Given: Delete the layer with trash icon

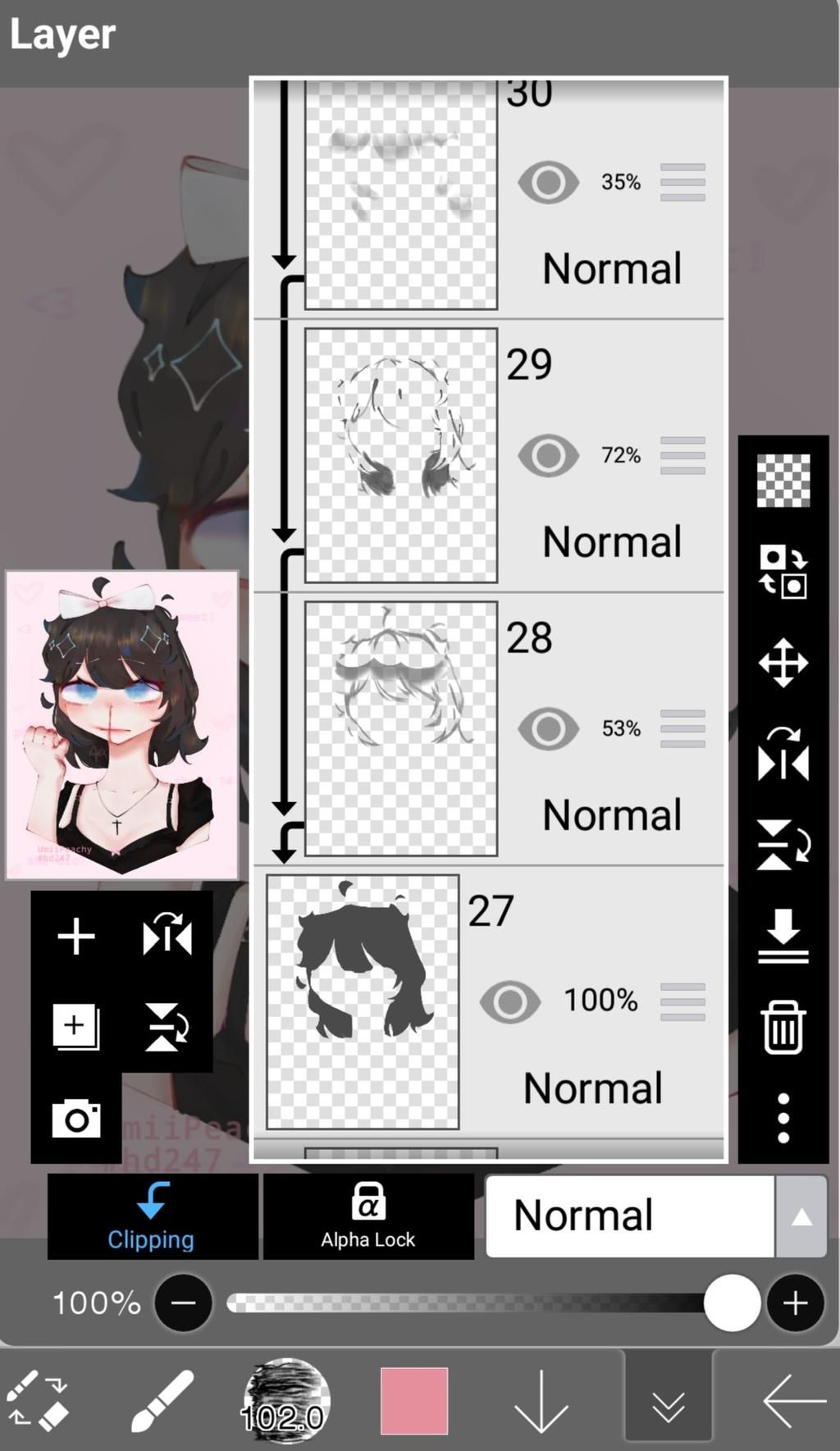Looking at the screenshot, I should (x=783, y=1027).
